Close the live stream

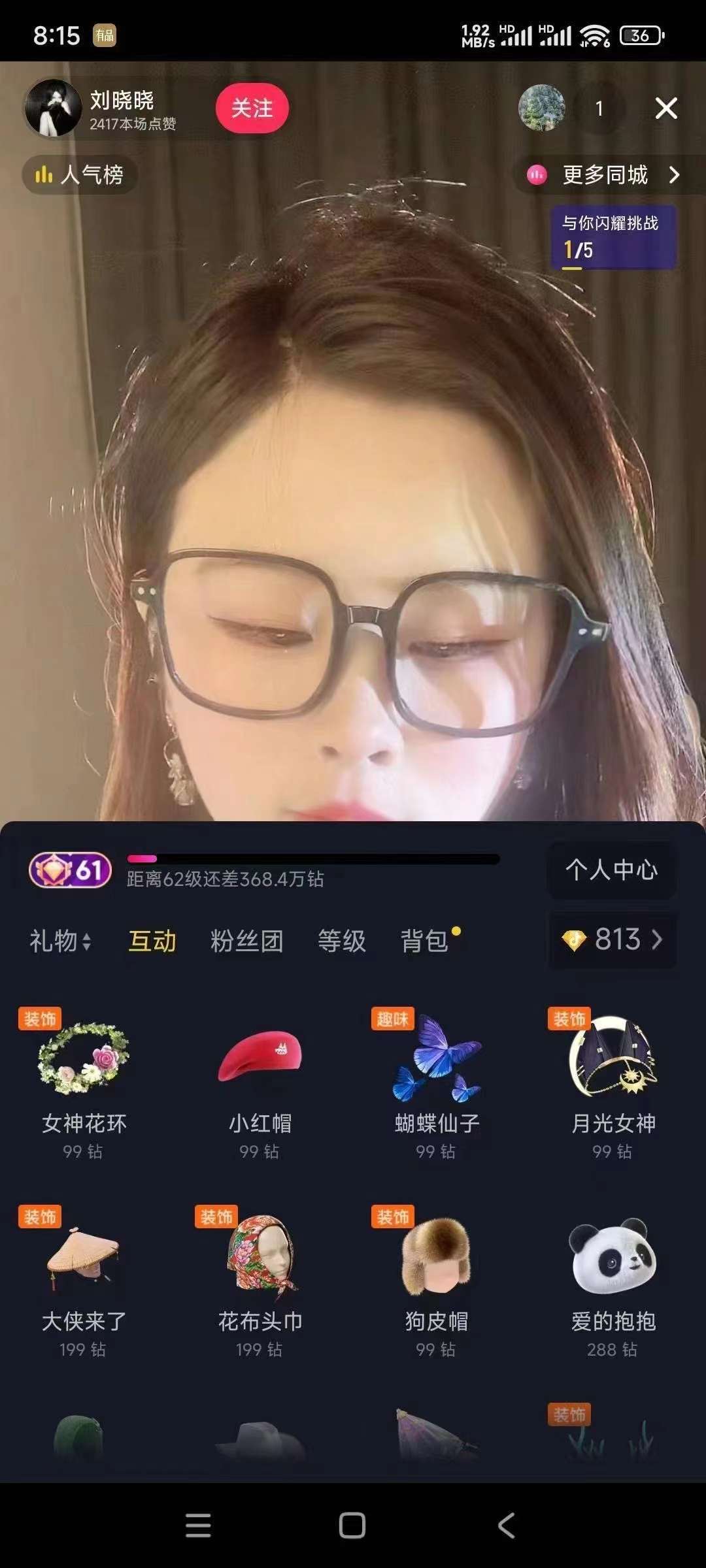(x=665, y=108)
